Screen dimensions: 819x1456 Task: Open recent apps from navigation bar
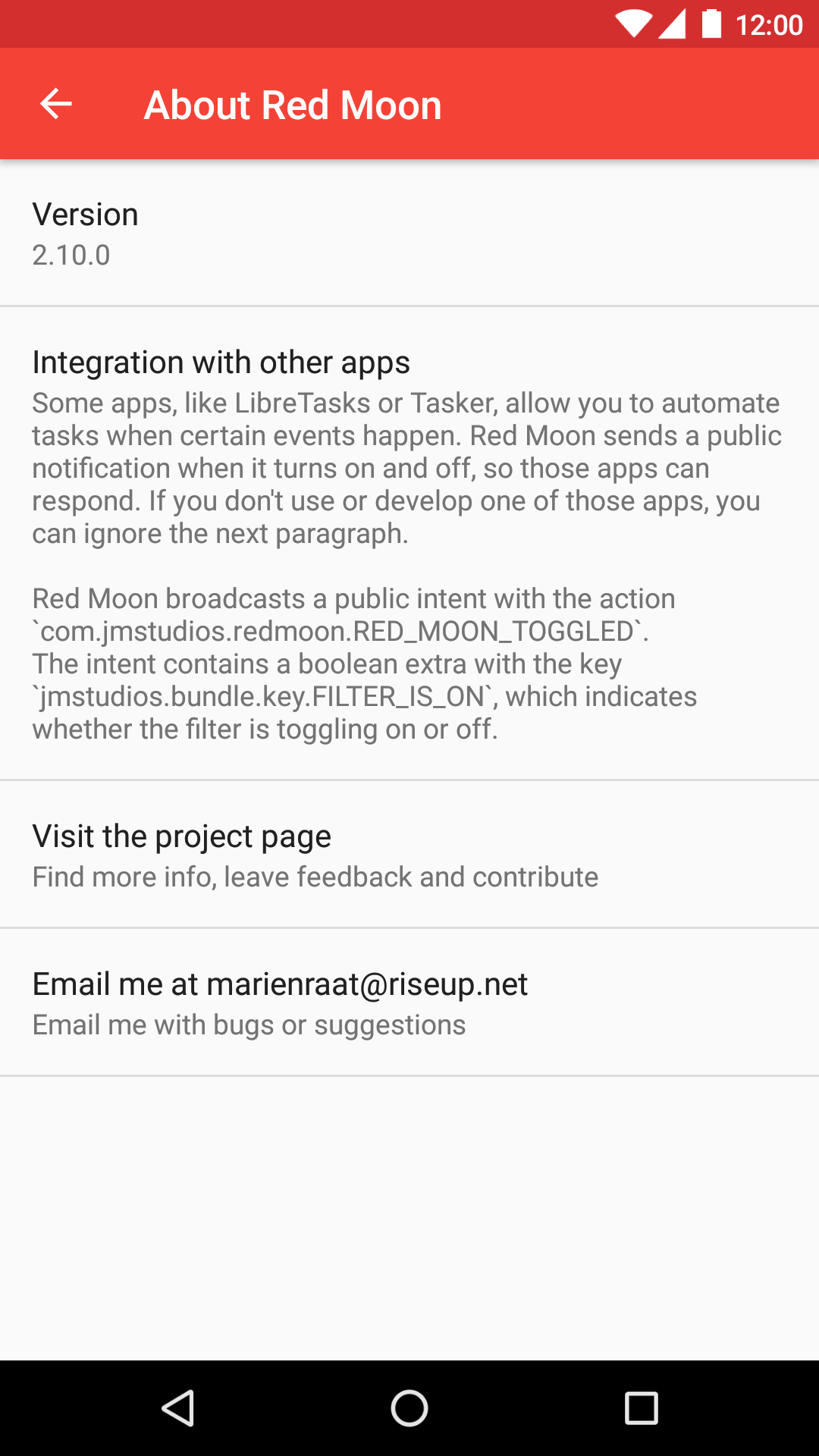click(x=641, y=1409)
